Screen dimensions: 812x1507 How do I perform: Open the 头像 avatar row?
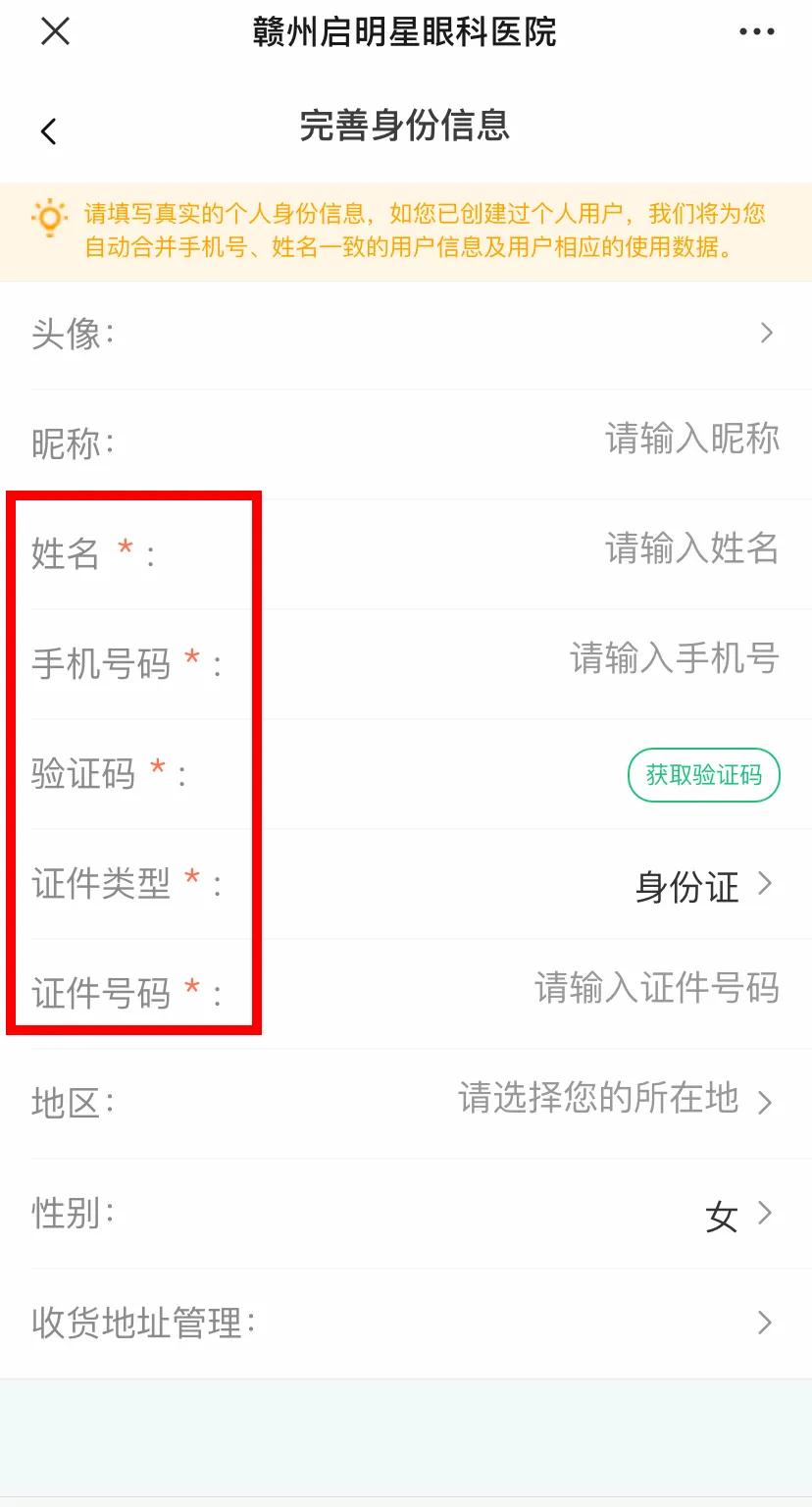click(406, 335)
